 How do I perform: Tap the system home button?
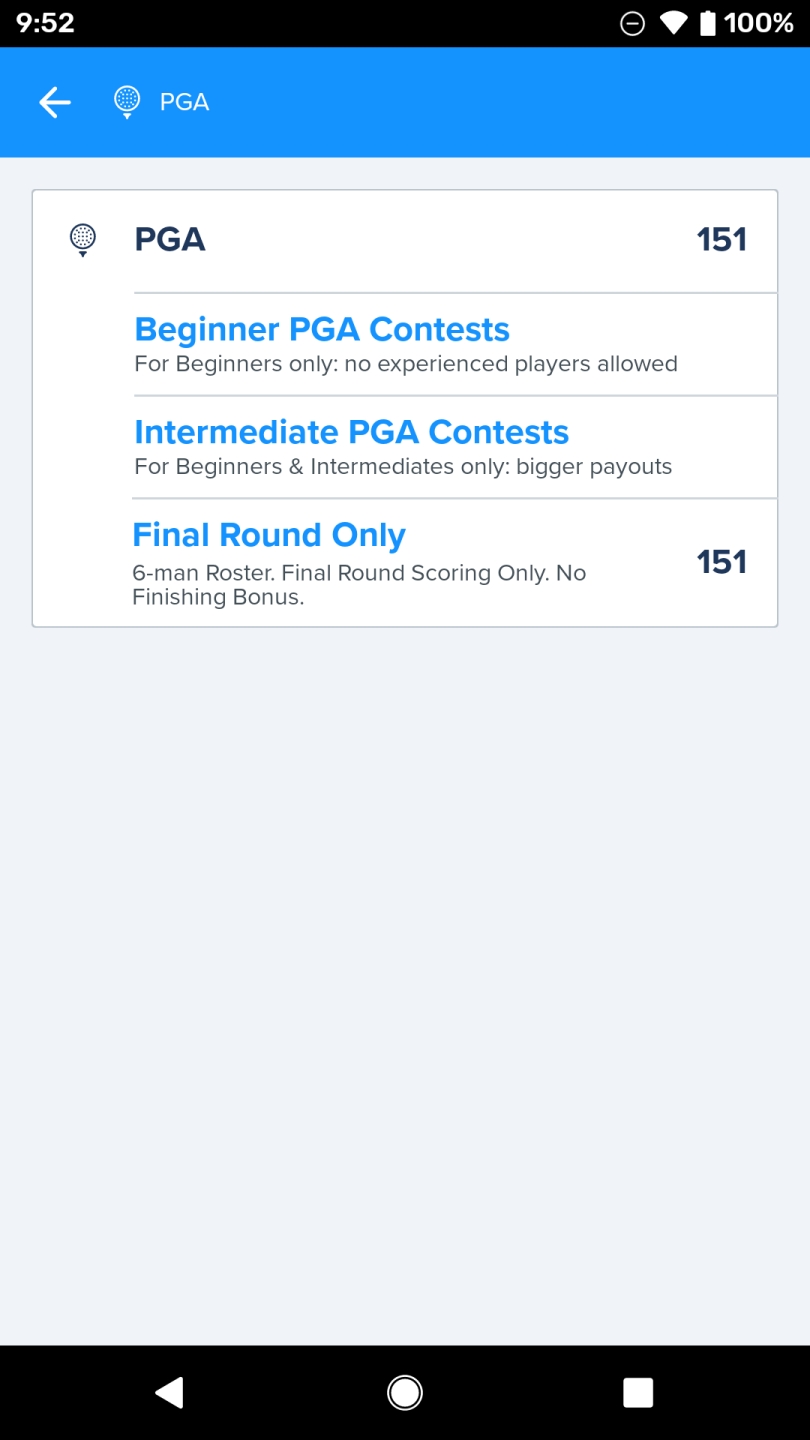405,1392
